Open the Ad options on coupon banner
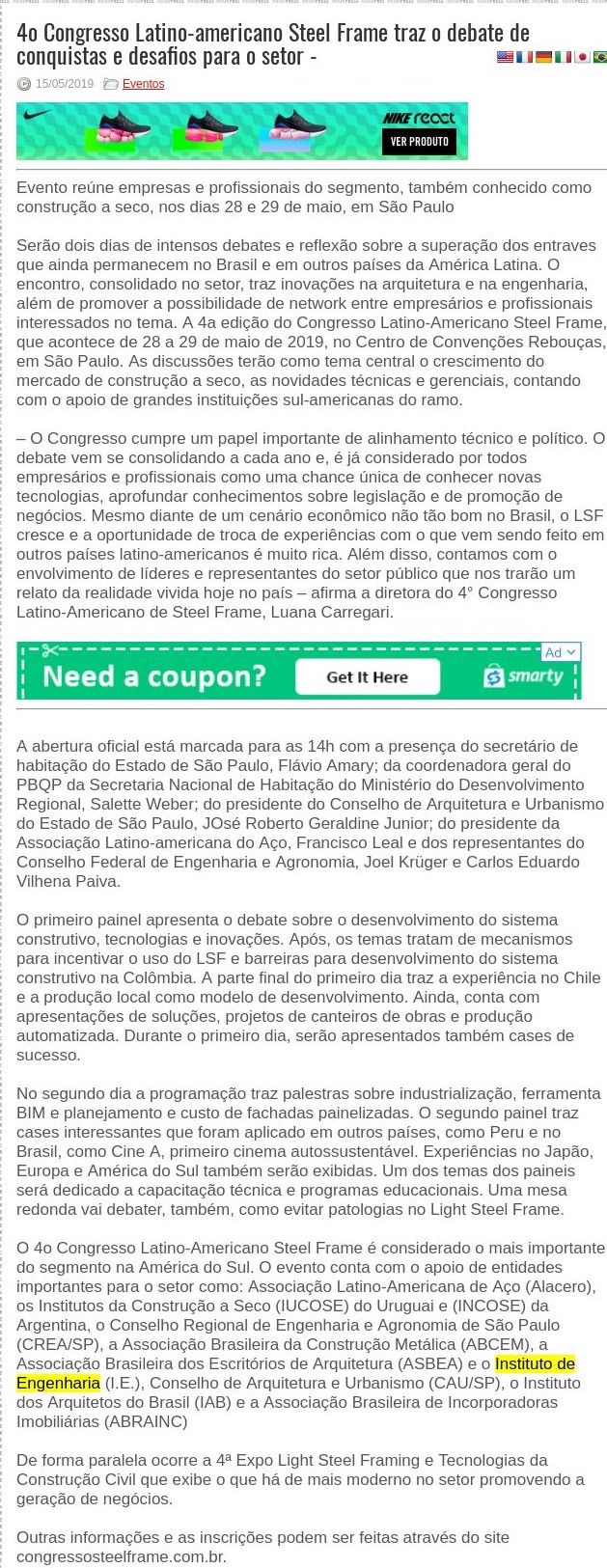607x1568 pixels. click(x=560, y=652)
